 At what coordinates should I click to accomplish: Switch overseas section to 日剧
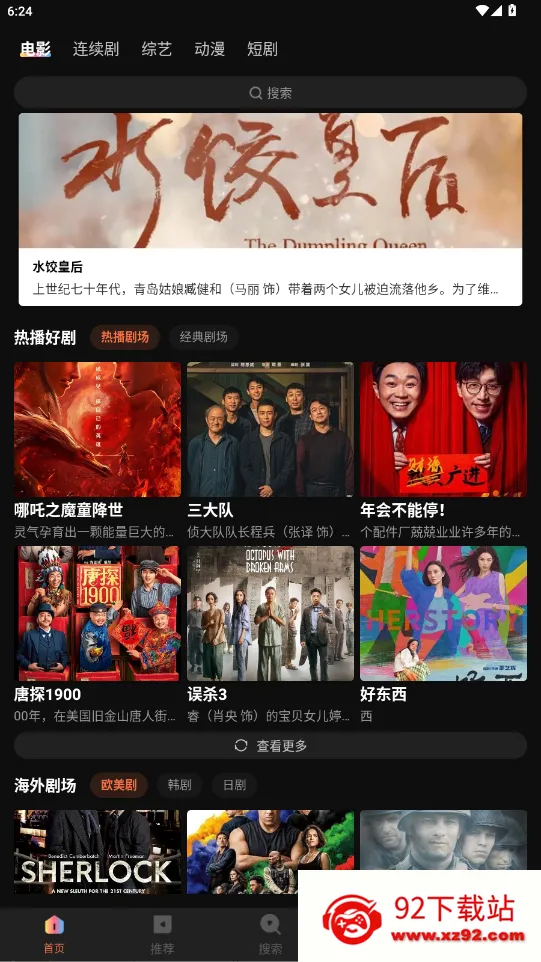234,785
